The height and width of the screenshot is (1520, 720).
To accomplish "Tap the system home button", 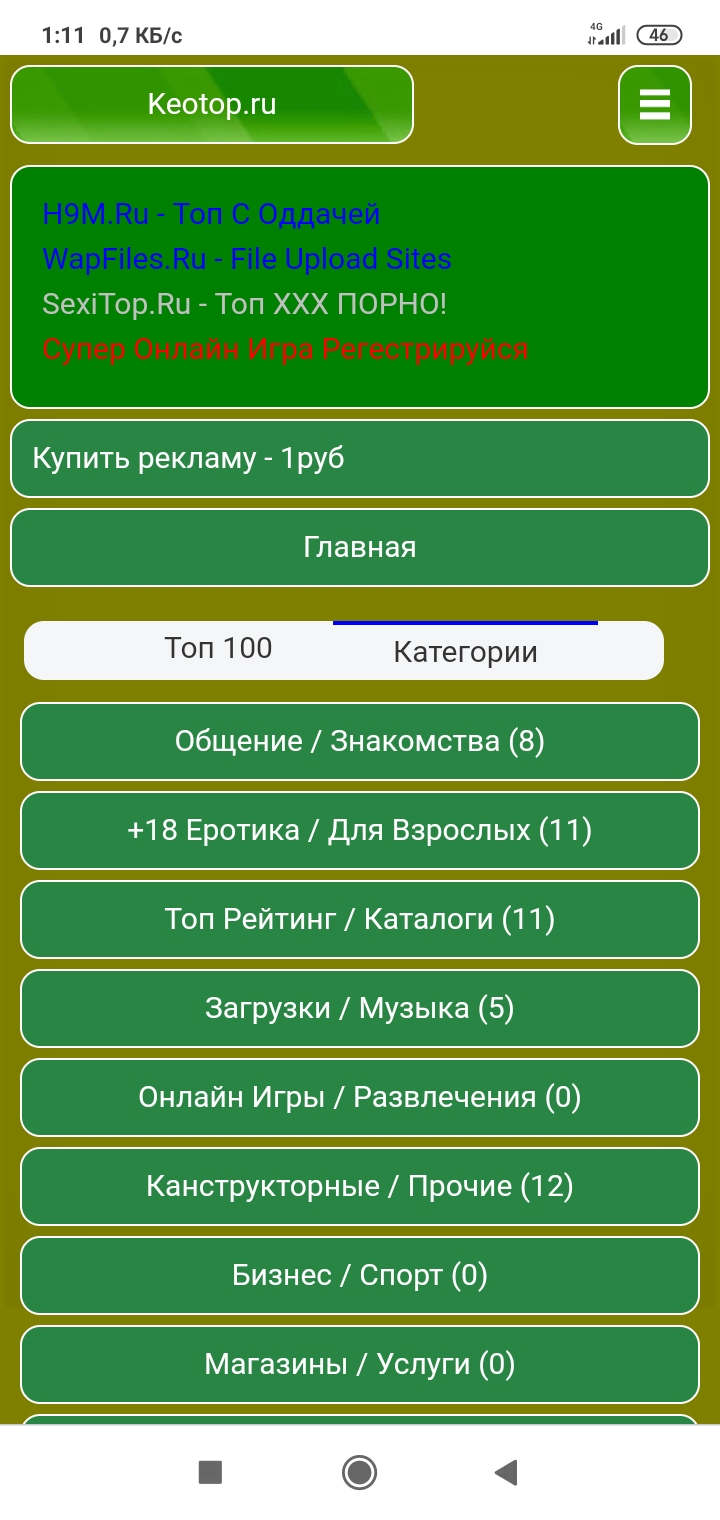I will [x=359, y=1472].
